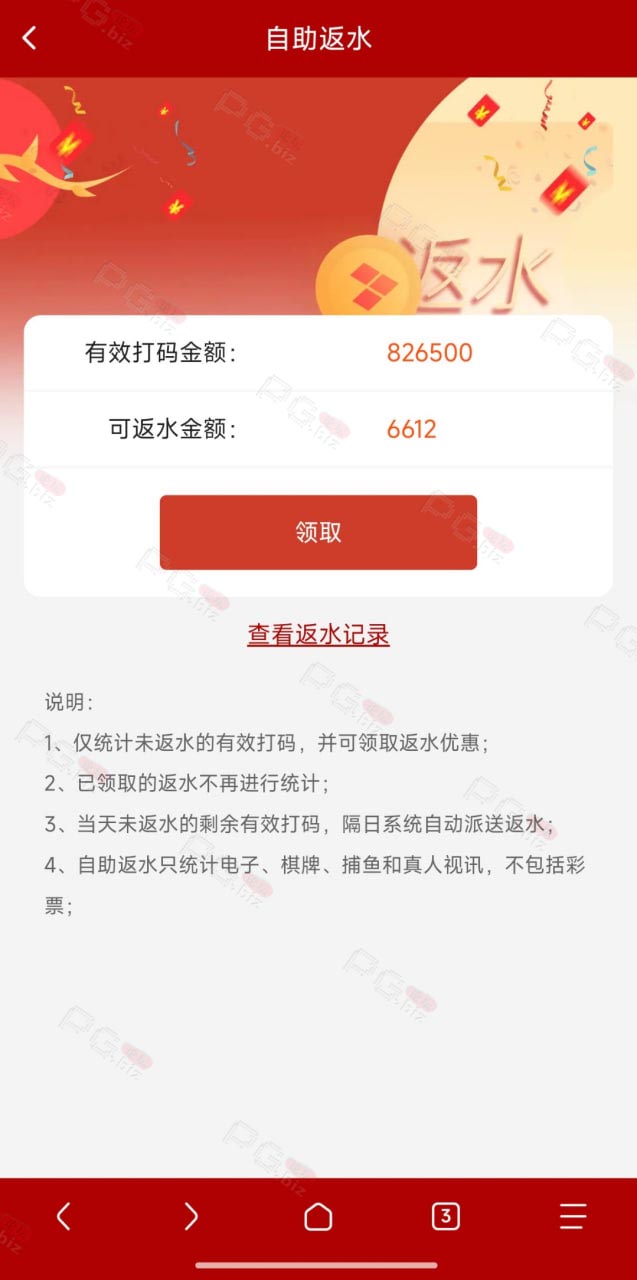Open the browser hamburger menu
The image size is (637, 1280).
573,1216
